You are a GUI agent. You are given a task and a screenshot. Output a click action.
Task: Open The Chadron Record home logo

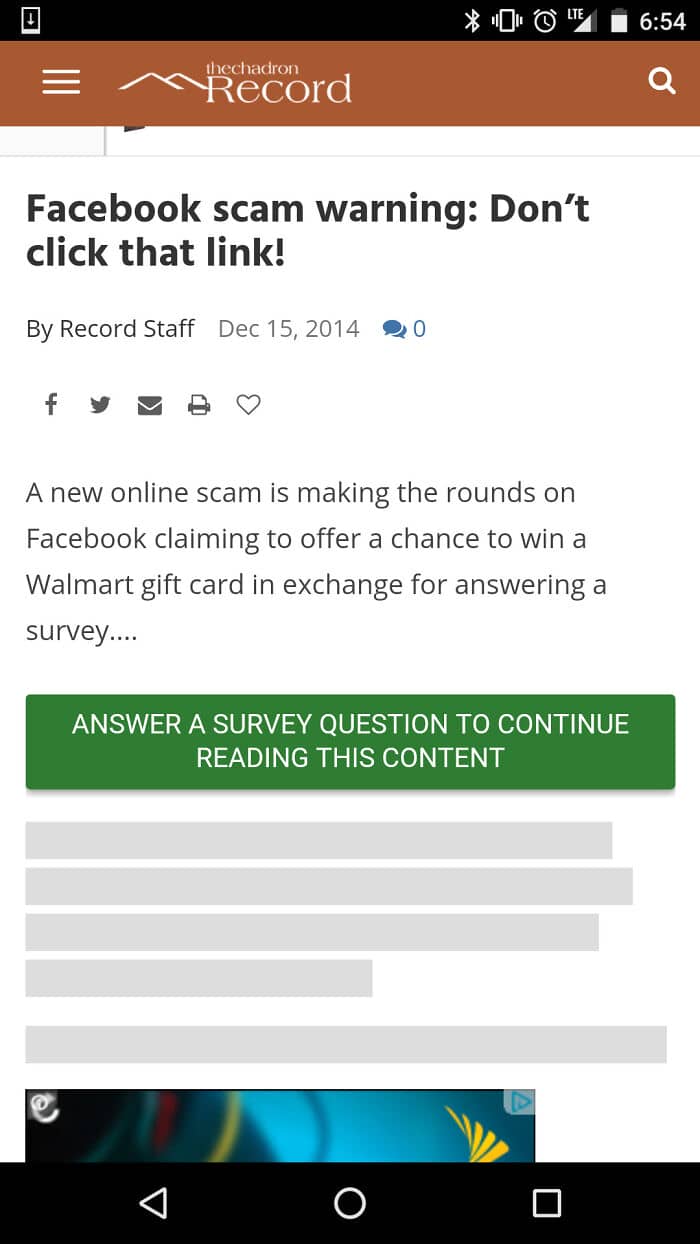[x=235, y=82]
